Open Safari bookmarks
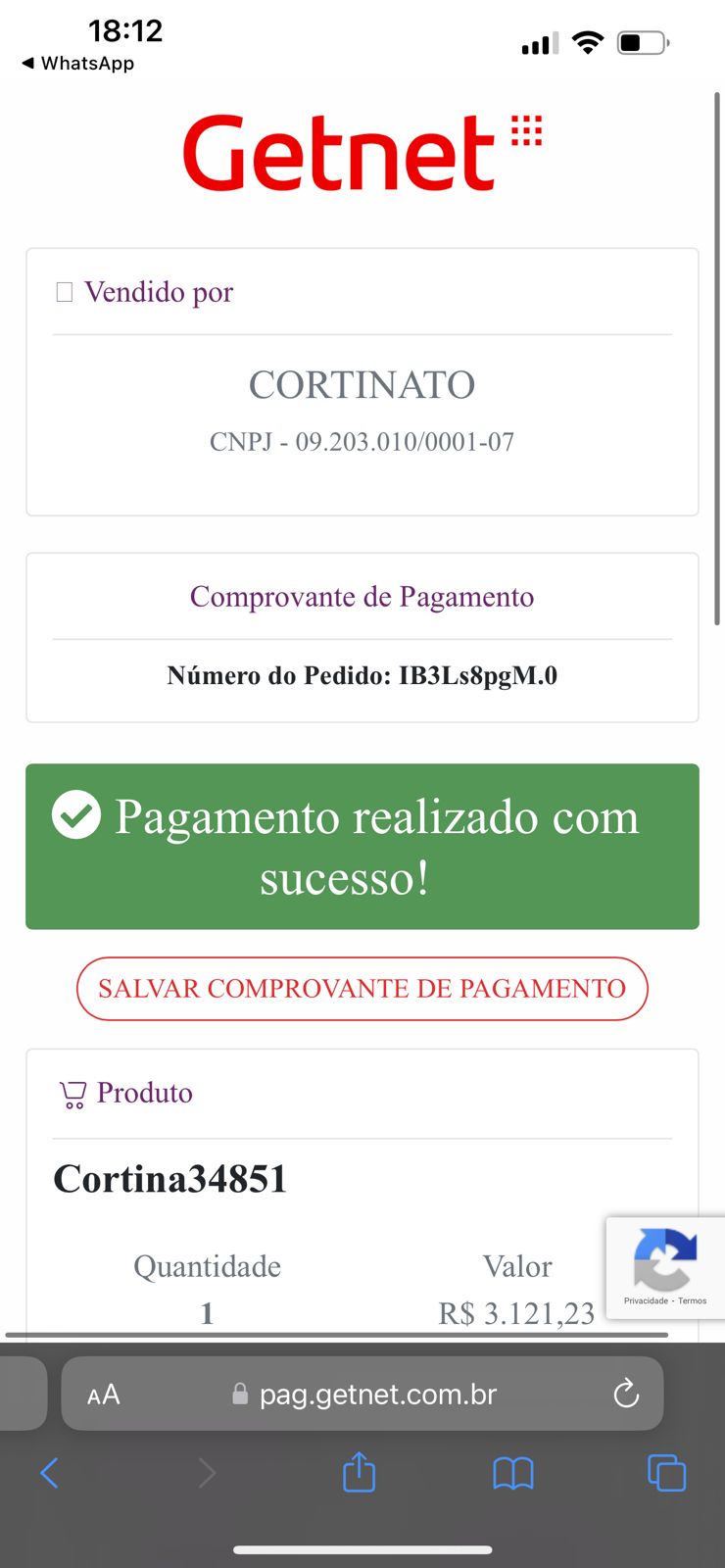 [512, 1473]
